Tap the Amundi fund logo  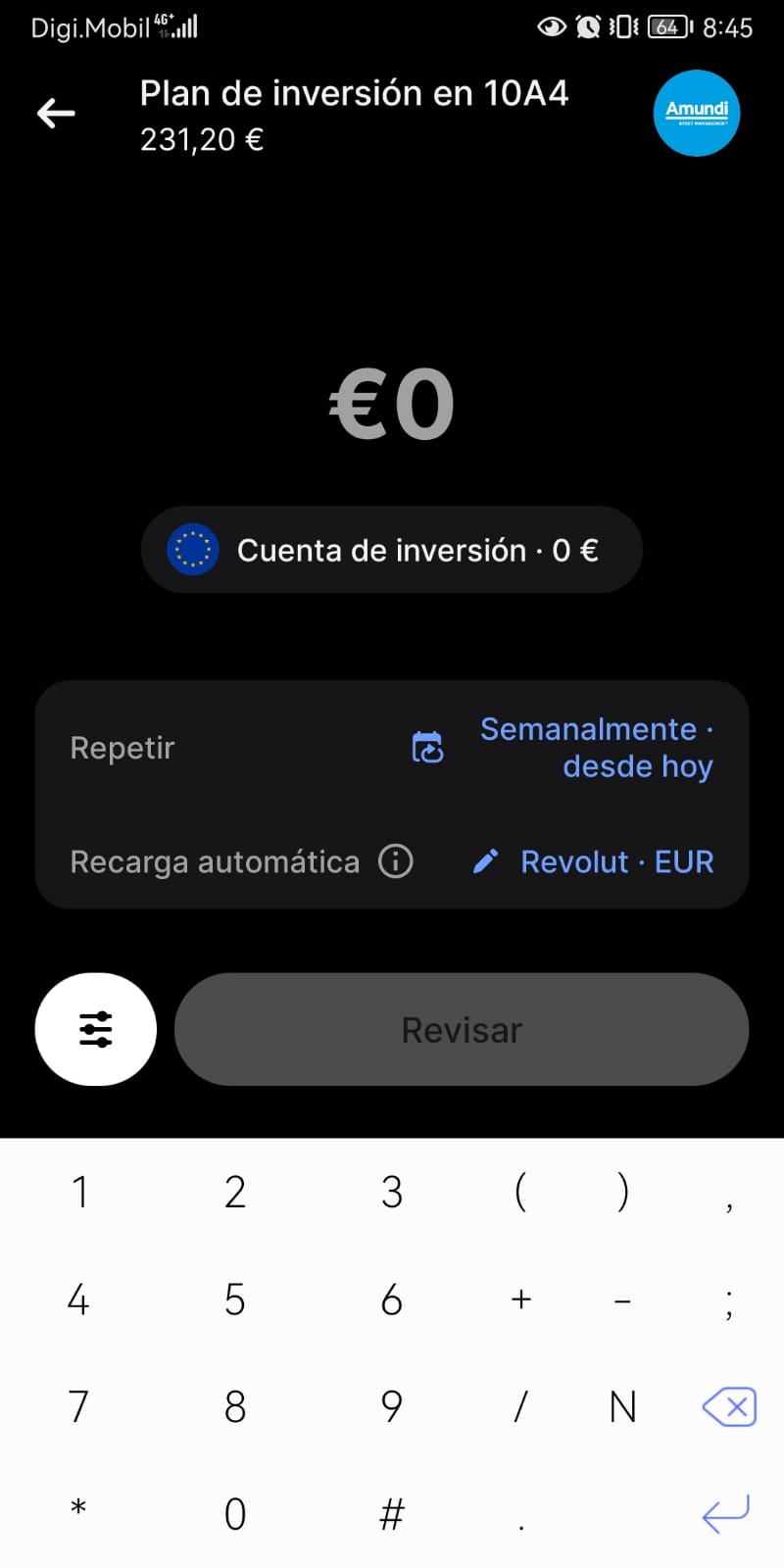[696, 113]
